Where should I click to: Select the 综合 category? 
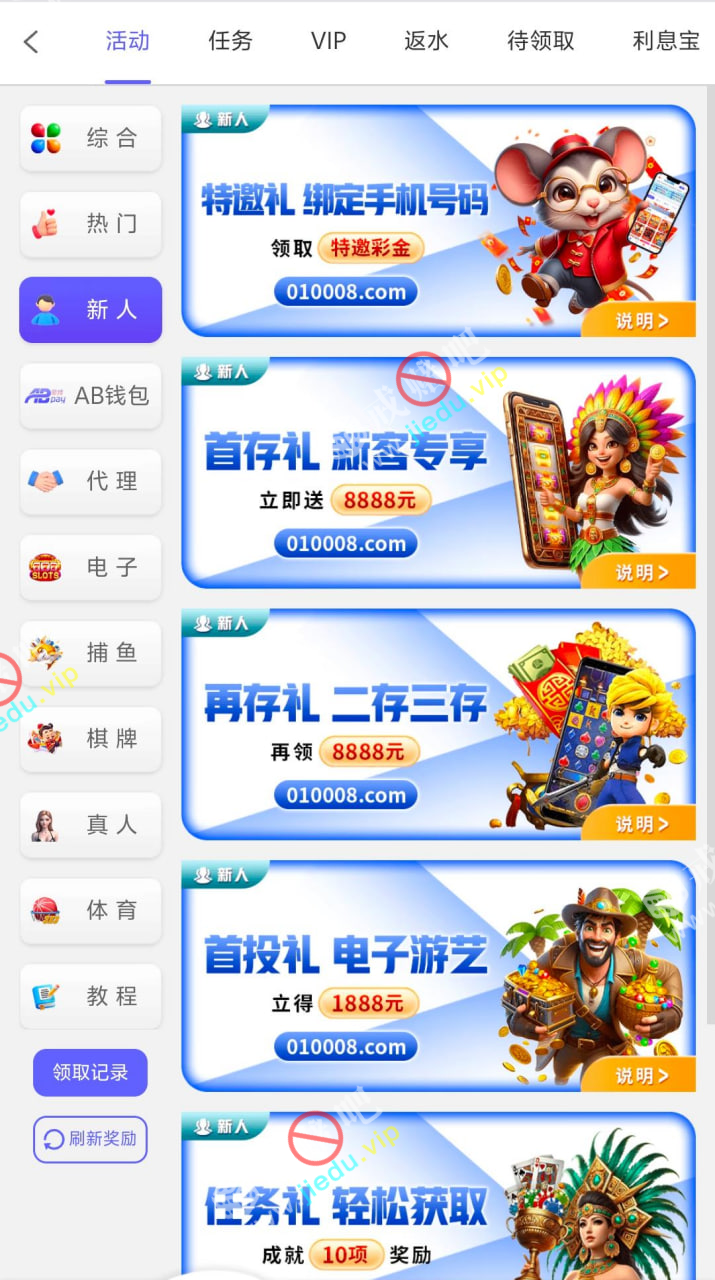pyautogui.click(x=90, y=138)
